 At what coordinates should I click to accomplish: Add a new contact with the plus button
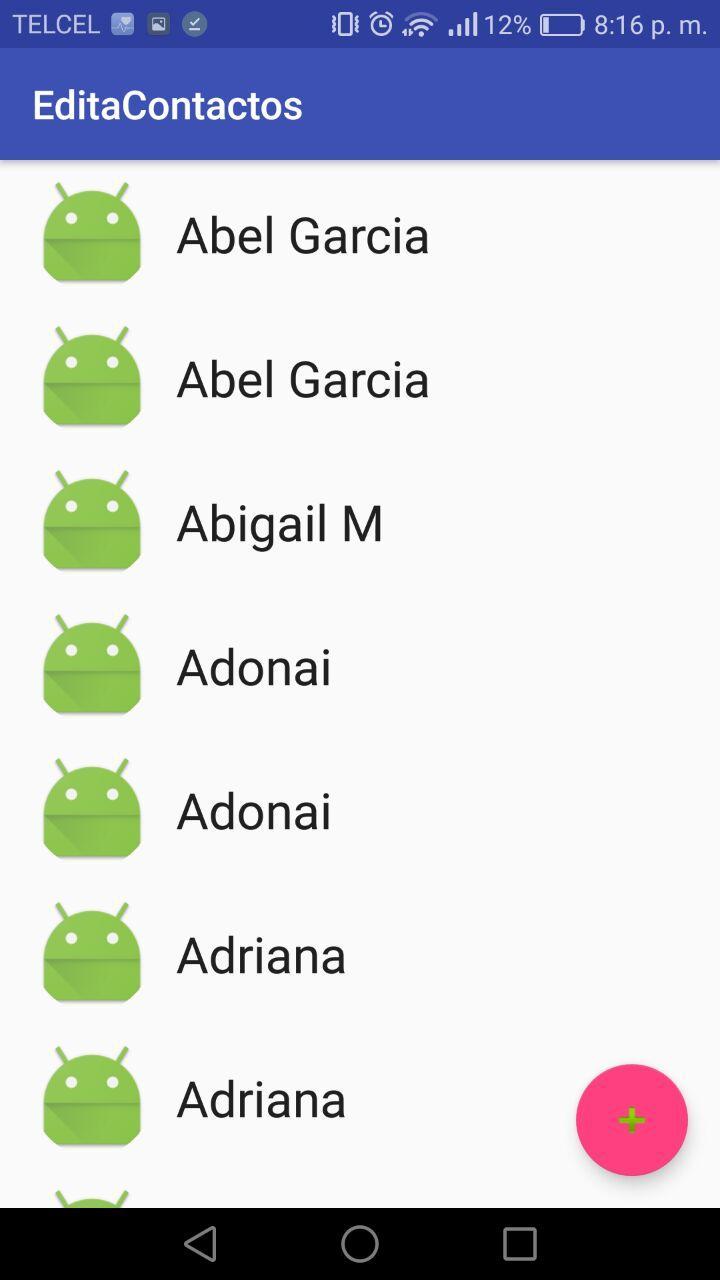631,1120
